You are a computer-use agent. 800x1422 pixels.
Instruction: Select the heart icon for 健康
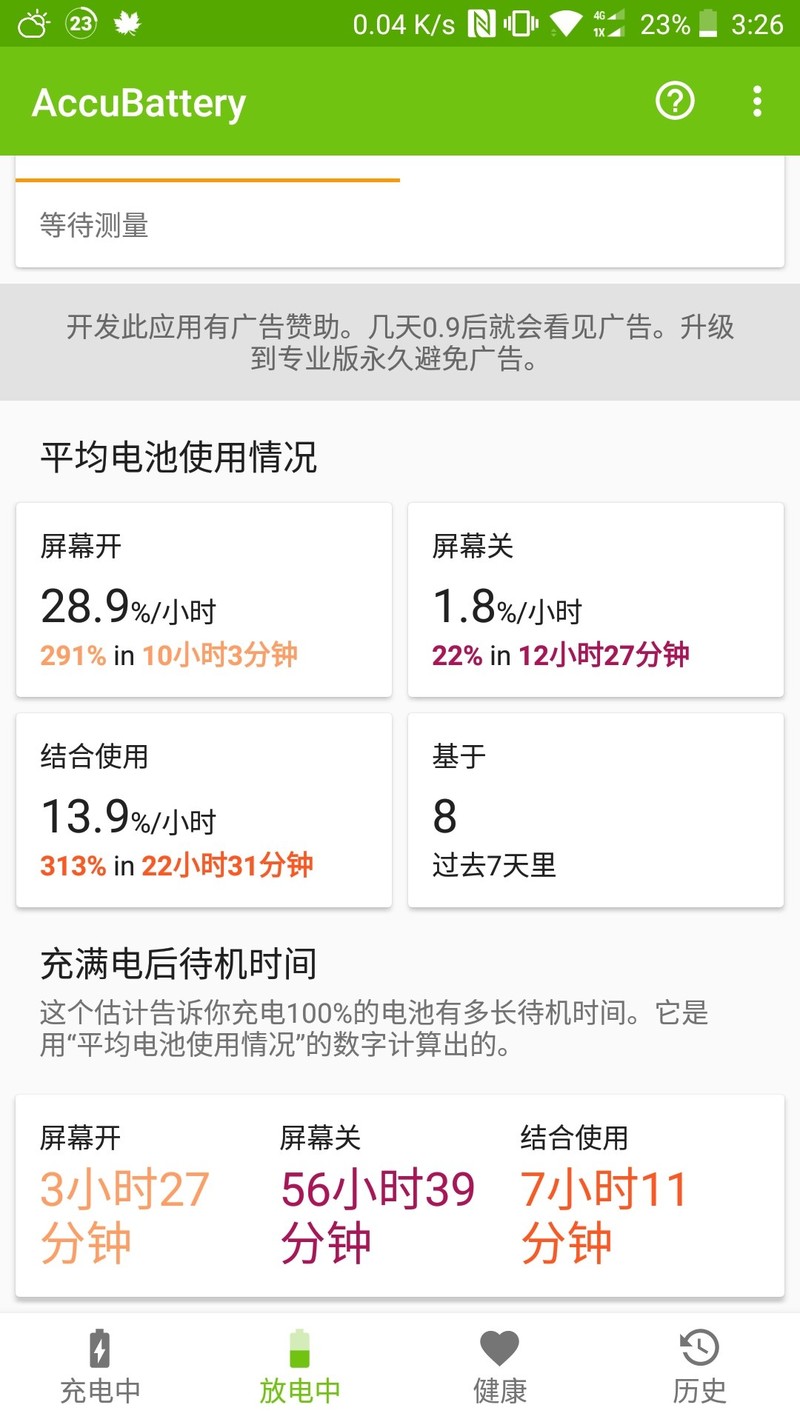[x=499, y=1349]
